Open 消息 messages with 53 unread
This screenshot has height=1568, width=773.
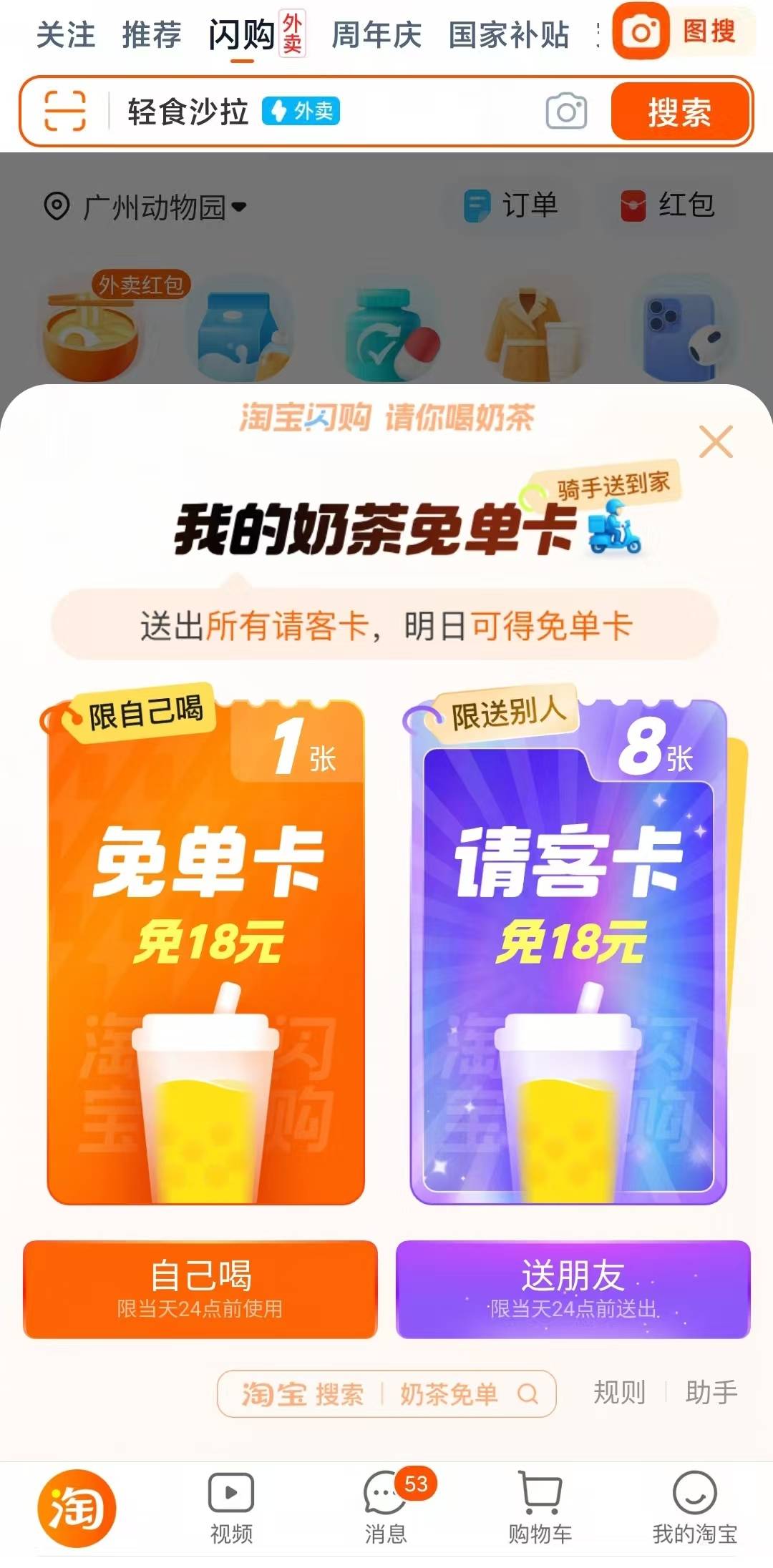click(386, 1507)
